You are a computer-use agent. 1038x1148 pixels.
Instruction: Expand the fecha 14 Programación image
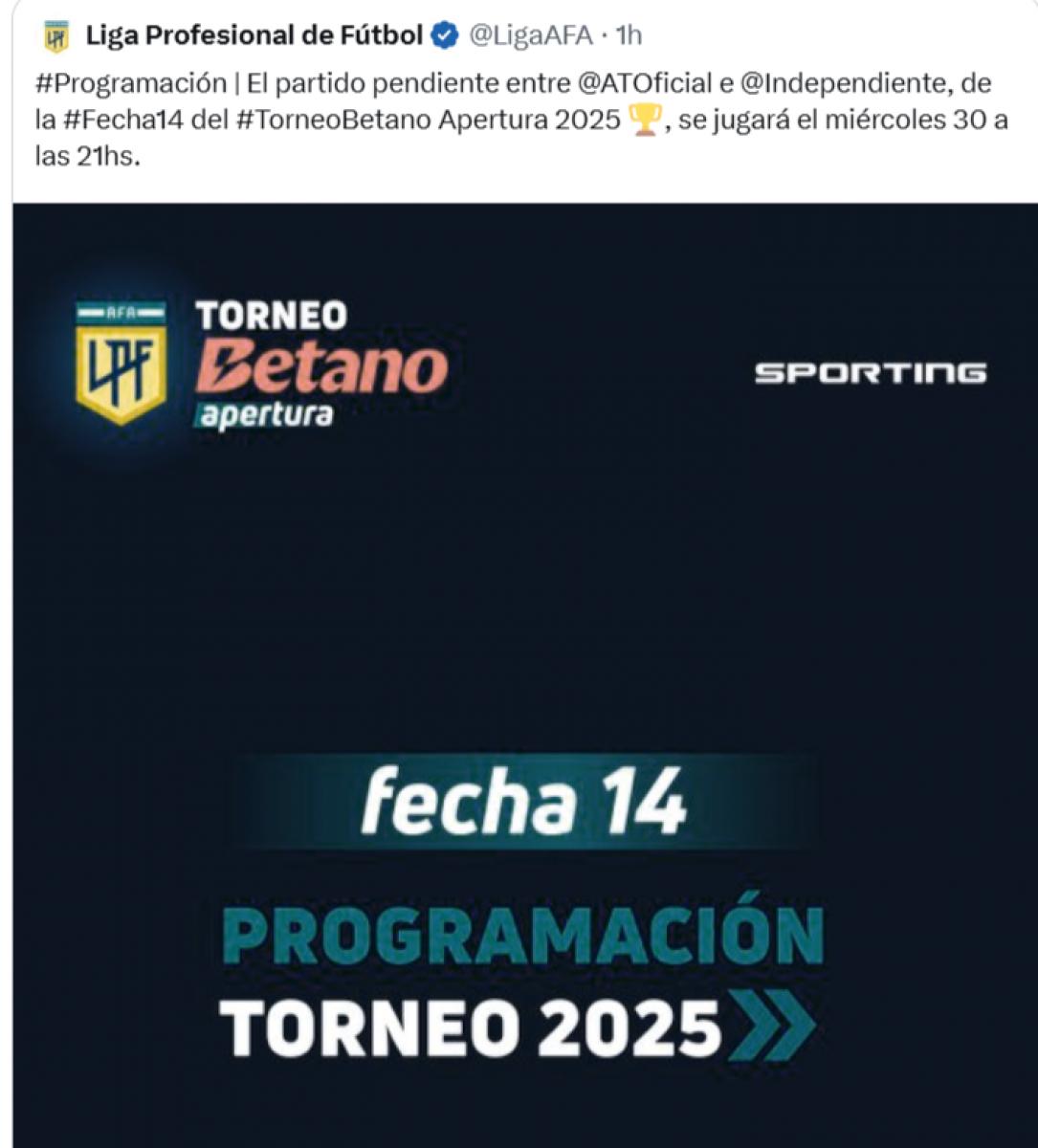click(x=524, y=670)
